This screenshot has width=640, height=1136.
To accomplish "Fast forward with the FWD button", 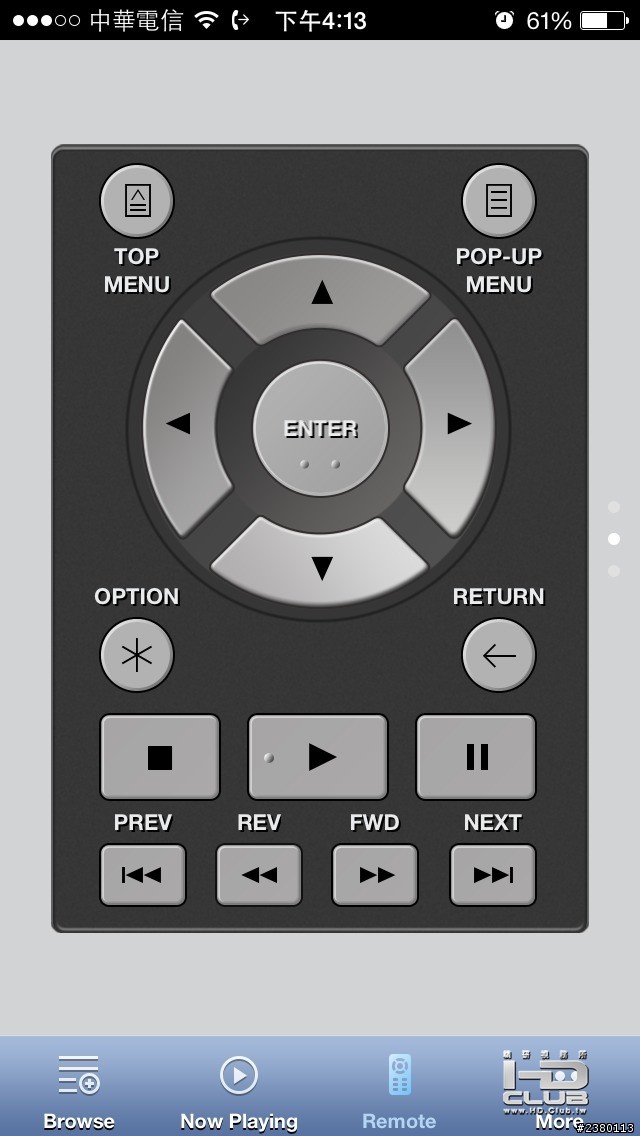I will (x=375, y=875).
